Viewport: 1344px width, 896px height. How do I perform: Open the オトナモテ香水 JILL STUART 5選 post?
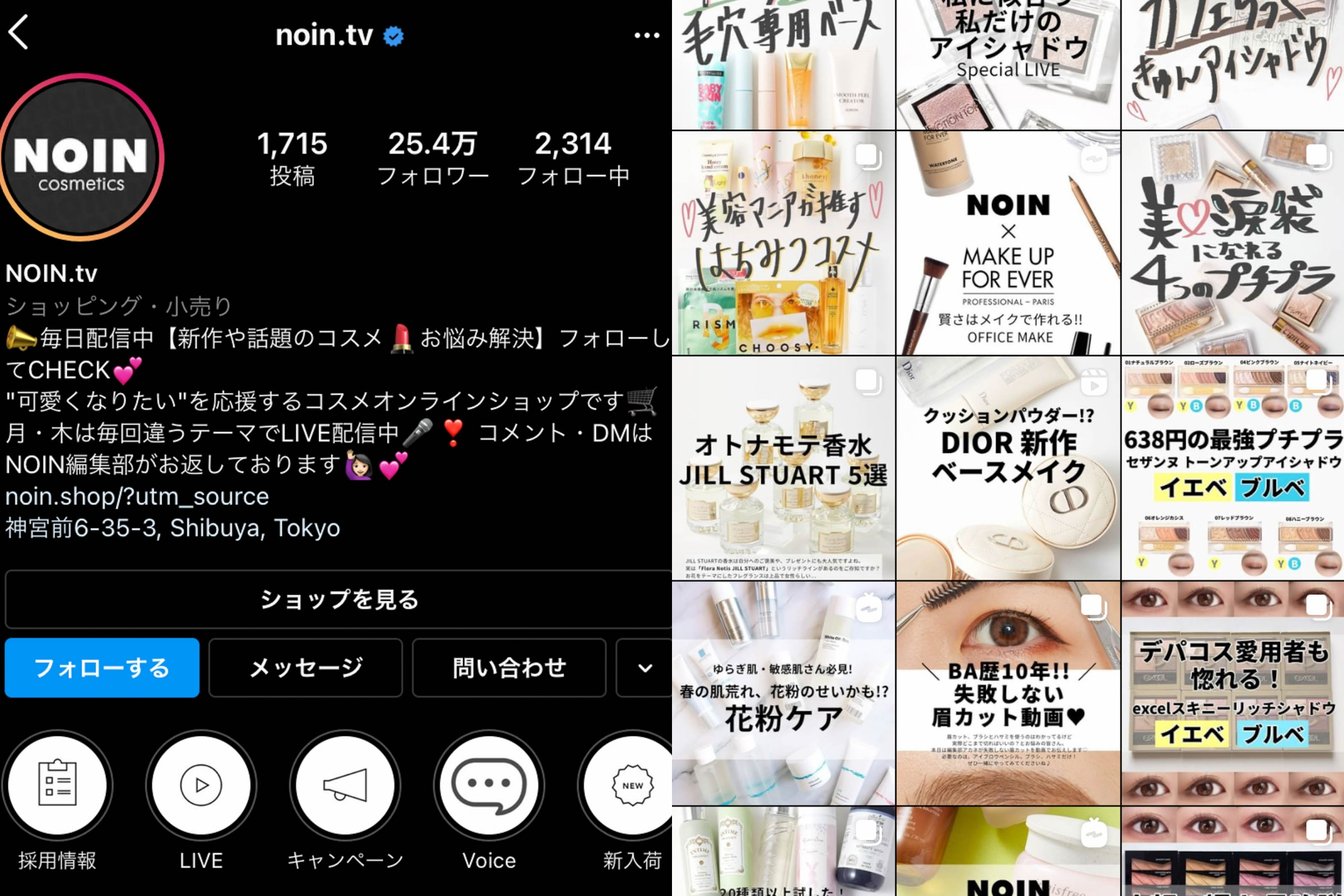[x=783, y=468]
